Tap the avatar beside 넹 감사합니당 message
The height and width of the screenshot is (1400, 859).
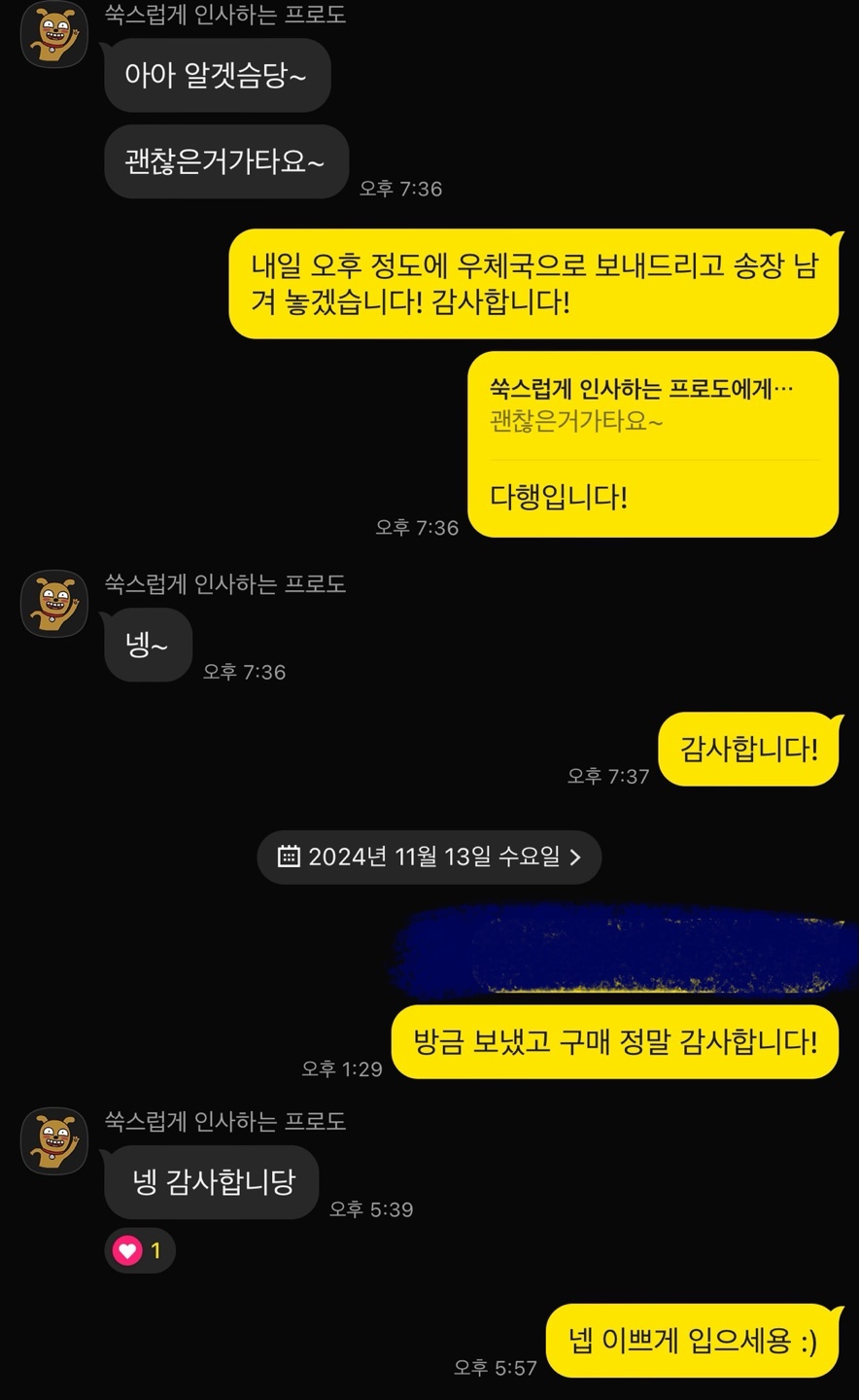(54, 1140)
